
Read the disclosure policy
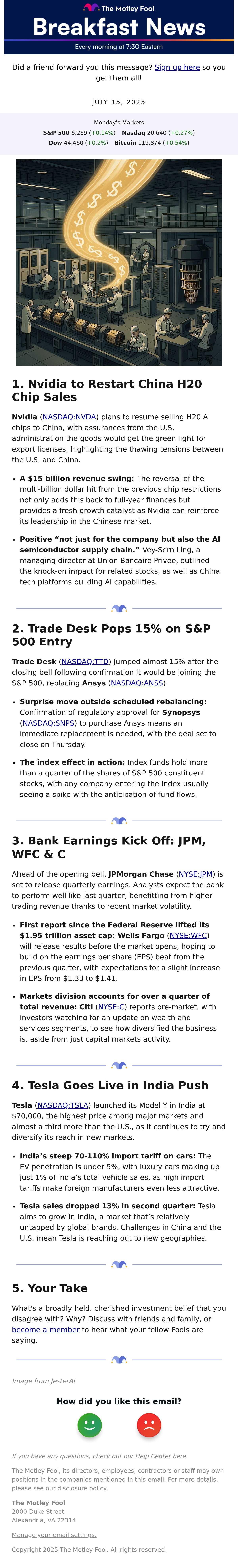click(x=82, y=1488)
